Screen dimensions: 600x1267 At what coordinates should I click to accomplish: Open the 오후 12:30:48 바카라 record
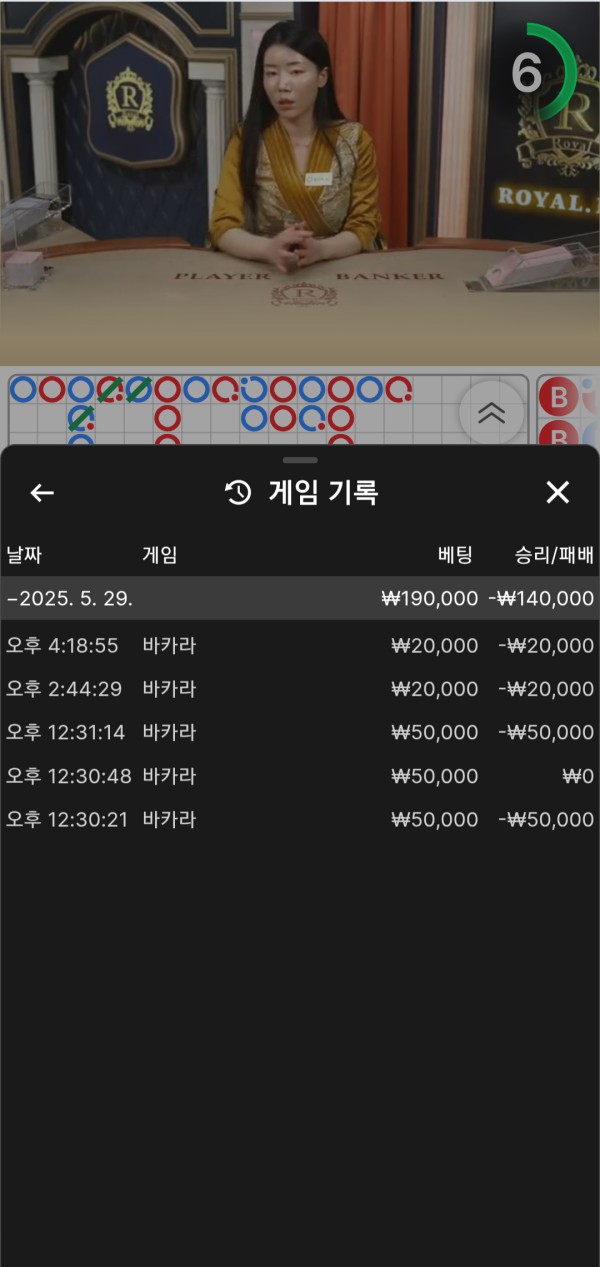click(x=300, y=776)
